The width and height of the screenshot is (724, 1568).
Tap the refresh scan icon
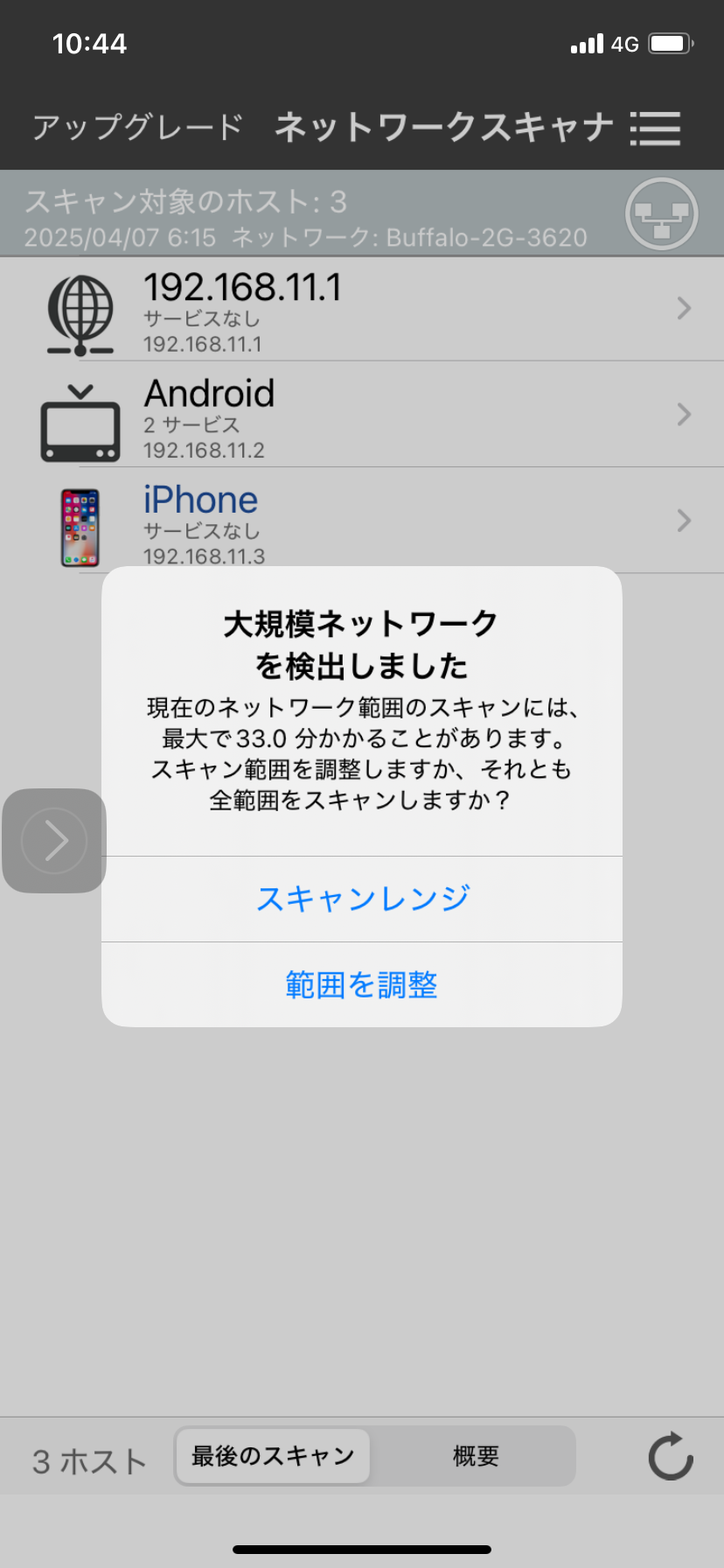tap(671, 1456)
